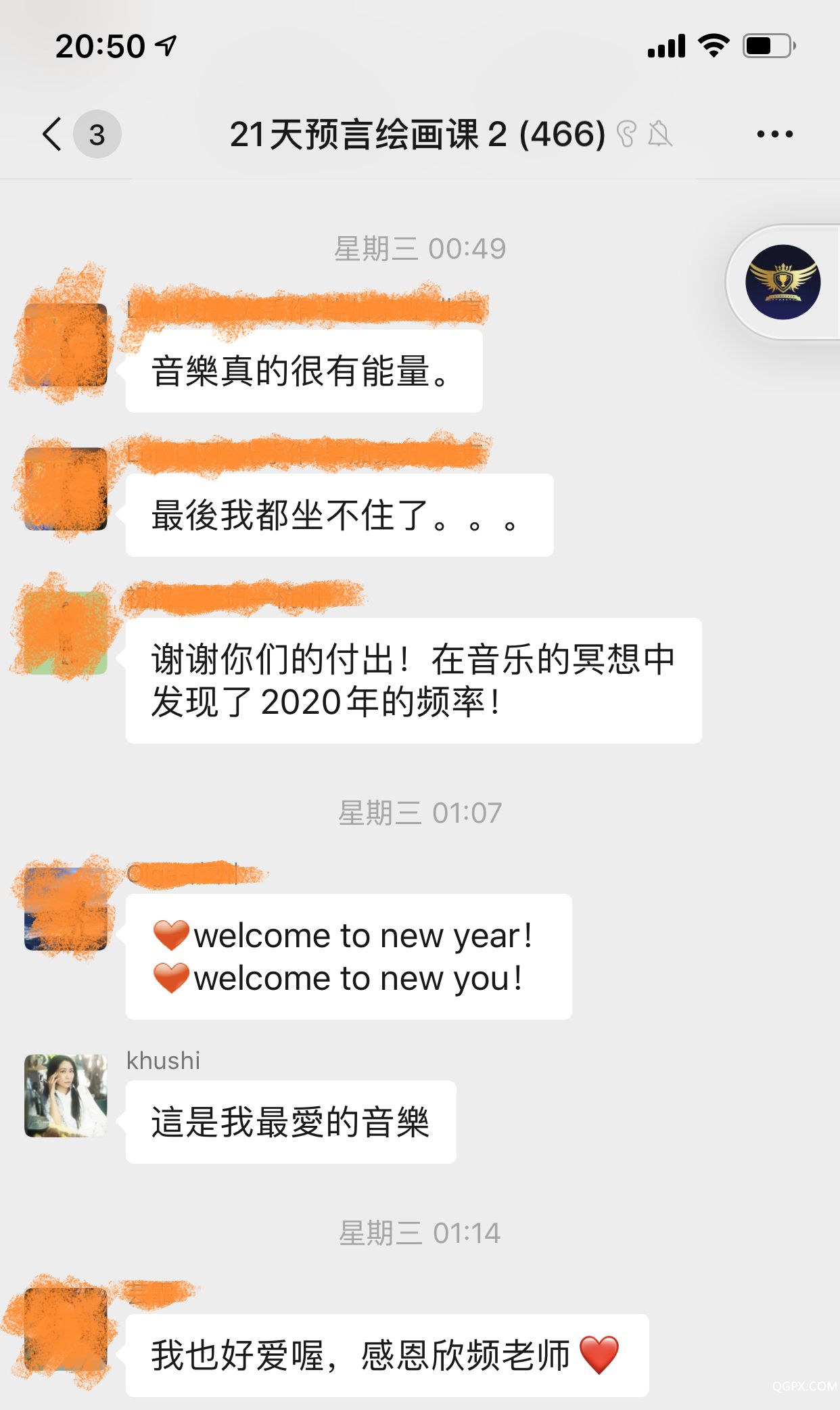The width and height of the screenshot is (840, 1410).
Task: Open the floating winged trophy mini window
Action: pos(783,282)
